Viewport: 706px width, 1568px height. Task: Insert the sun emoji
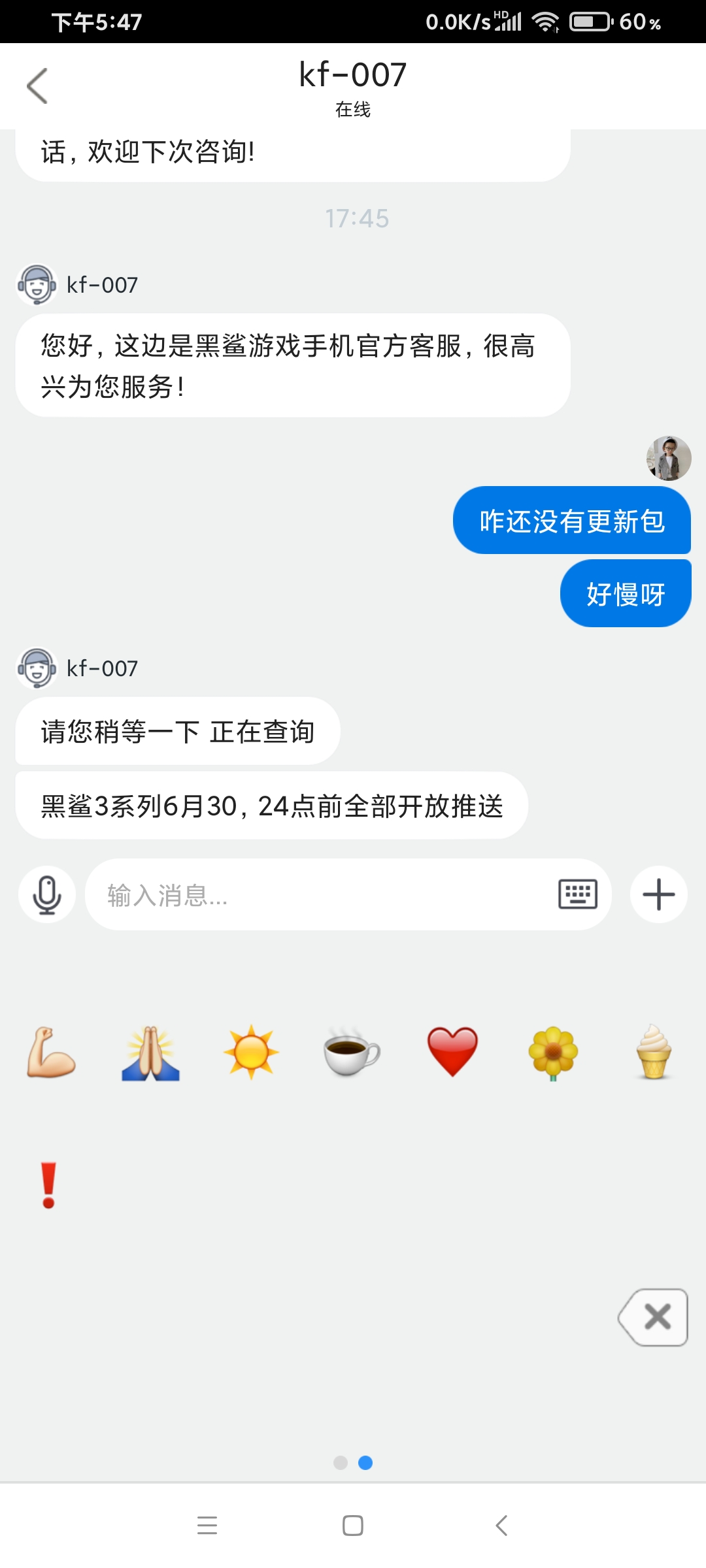(x=251, y=1053)
